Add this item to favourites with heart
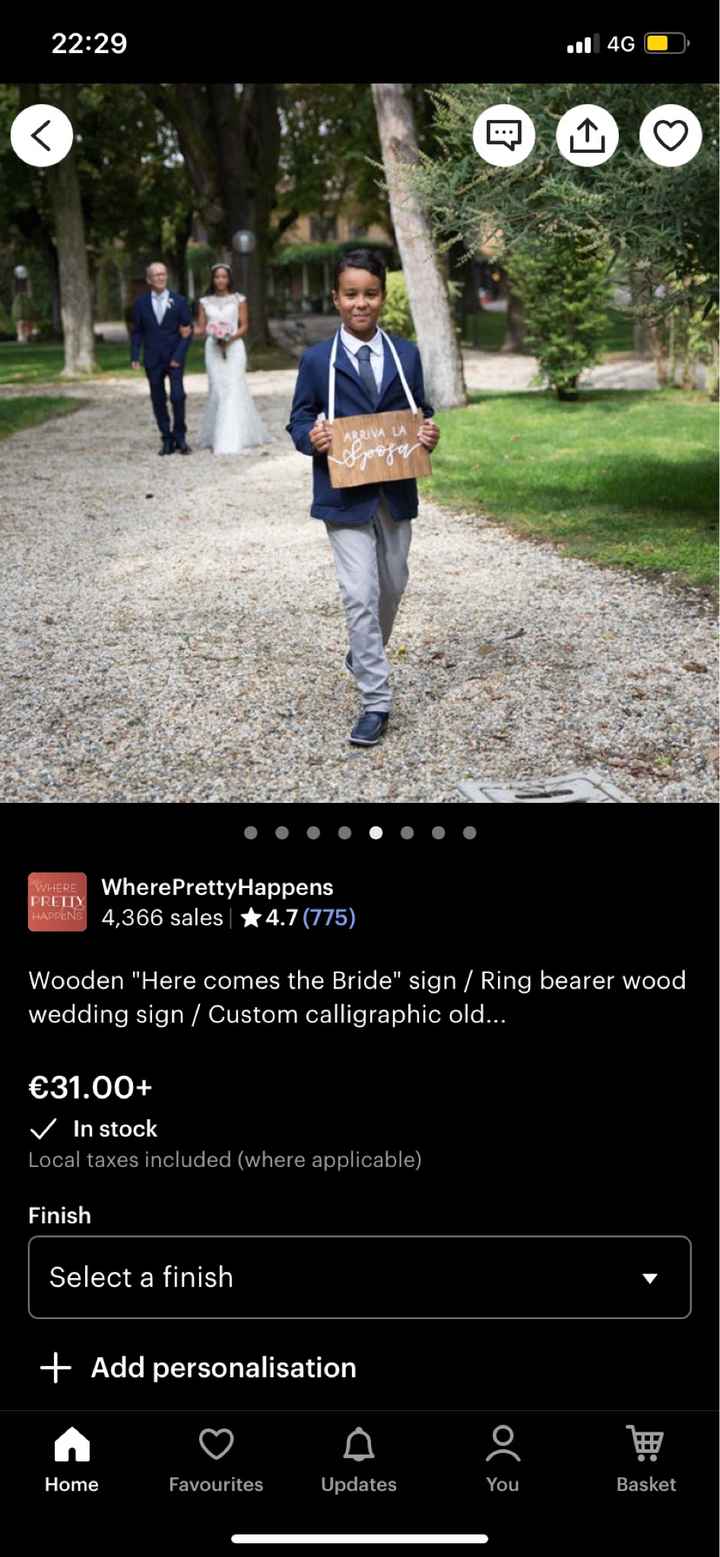This screenshot has height=1557, width=720. click(670, 135)
